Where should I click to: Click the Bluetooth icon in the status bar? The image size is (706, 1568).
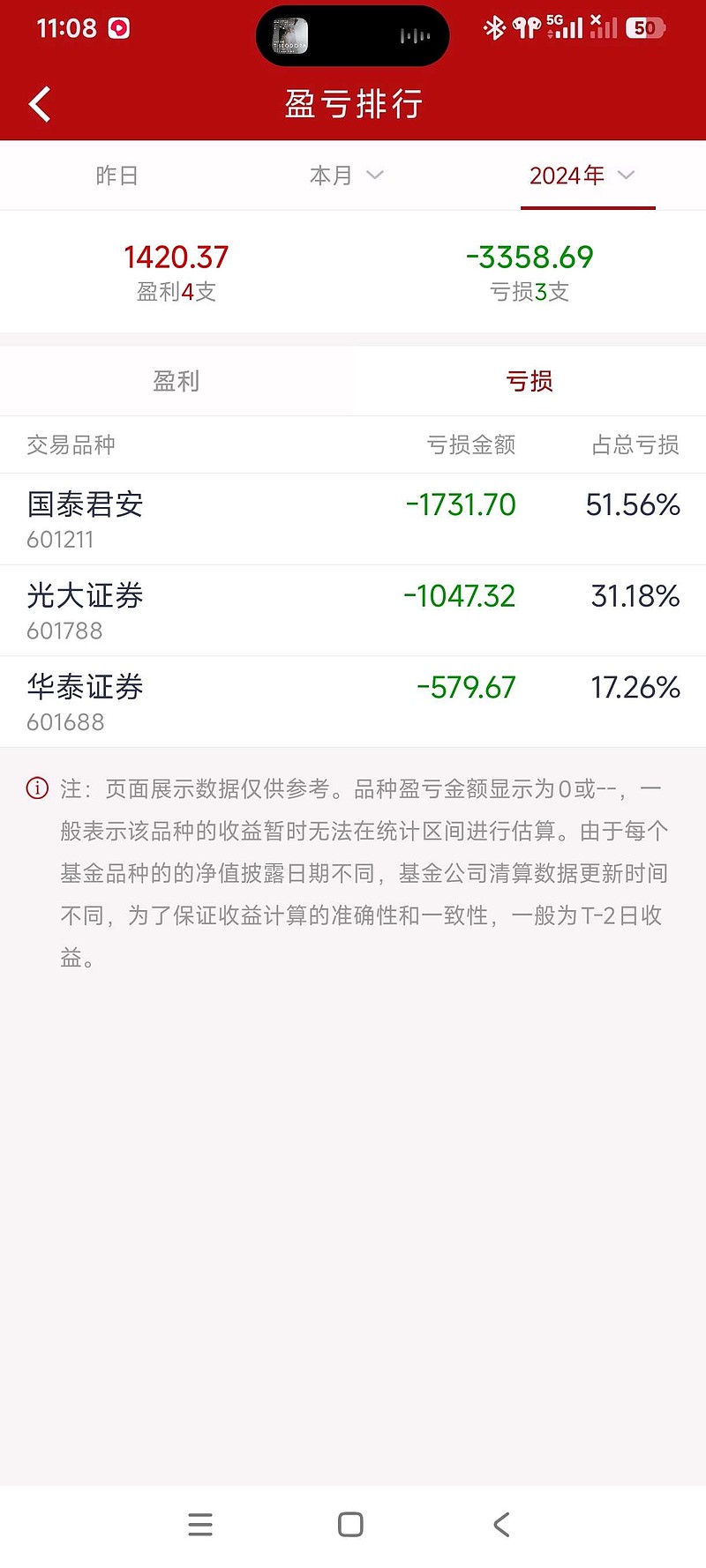click(x=495, y=27)
